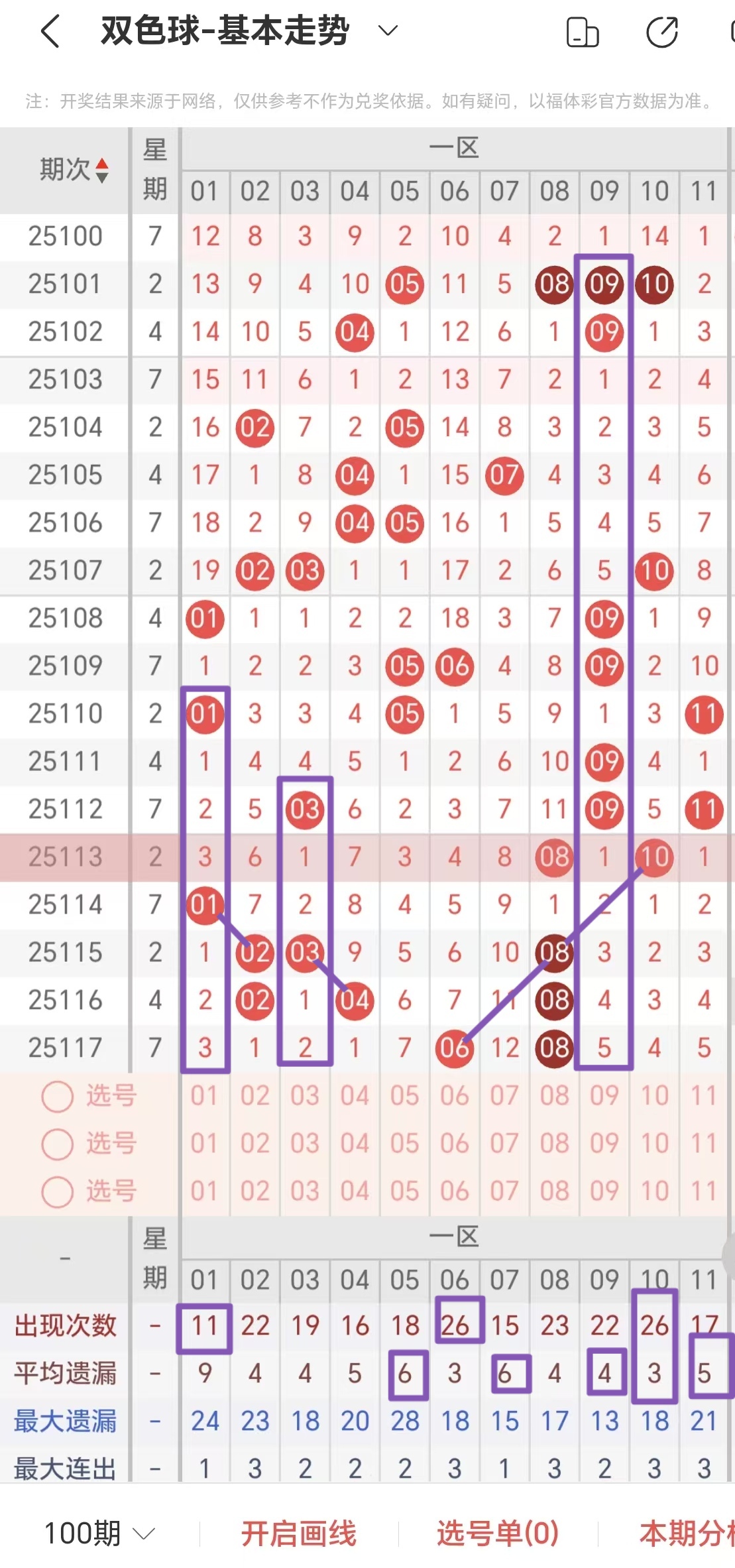Expand the 双色球-基本走势 title dropdown

pyautogui.click(x=386, y=30)
